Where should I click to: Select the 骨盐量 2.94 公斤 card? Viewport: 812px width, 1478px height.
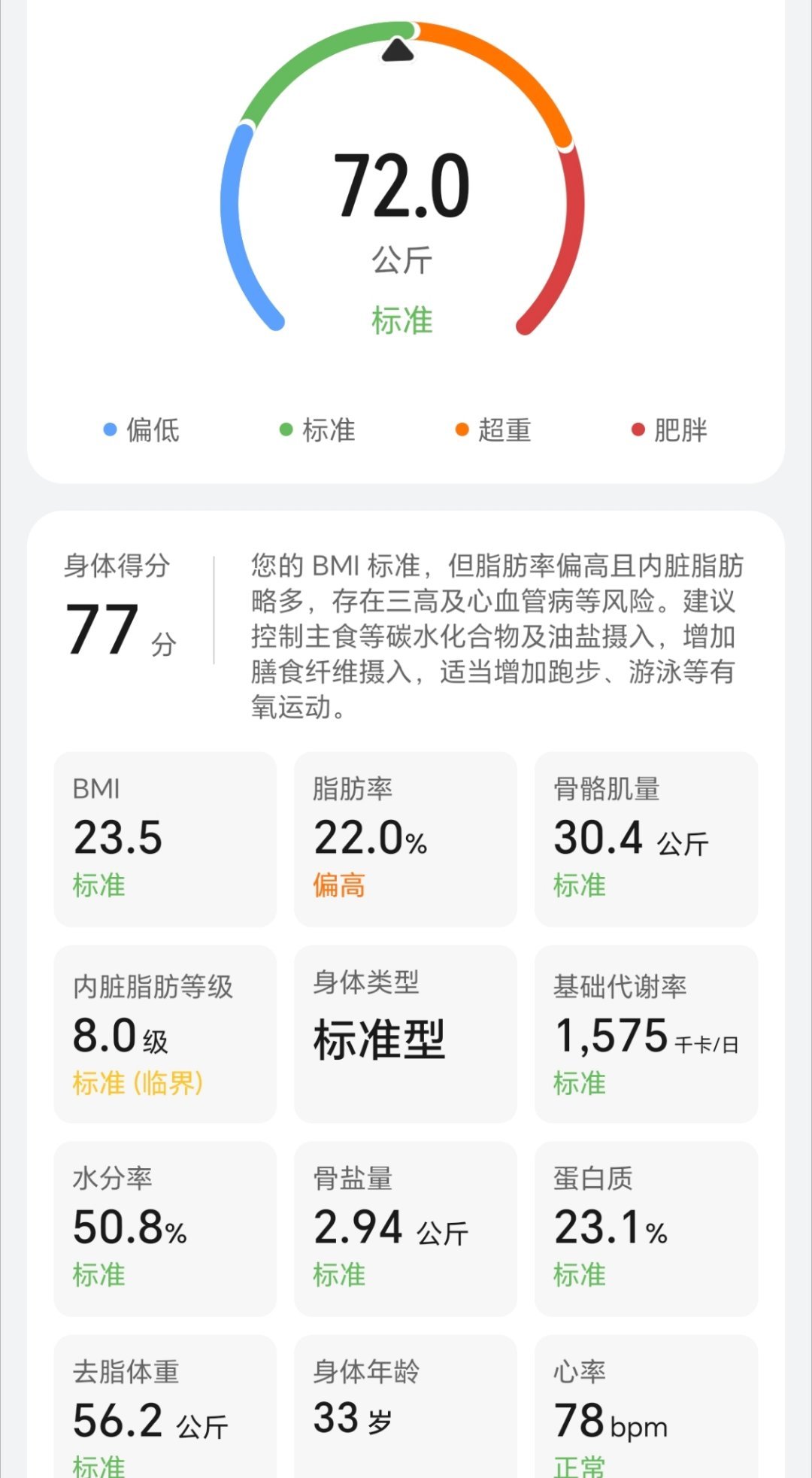[x=405, y=1228]
